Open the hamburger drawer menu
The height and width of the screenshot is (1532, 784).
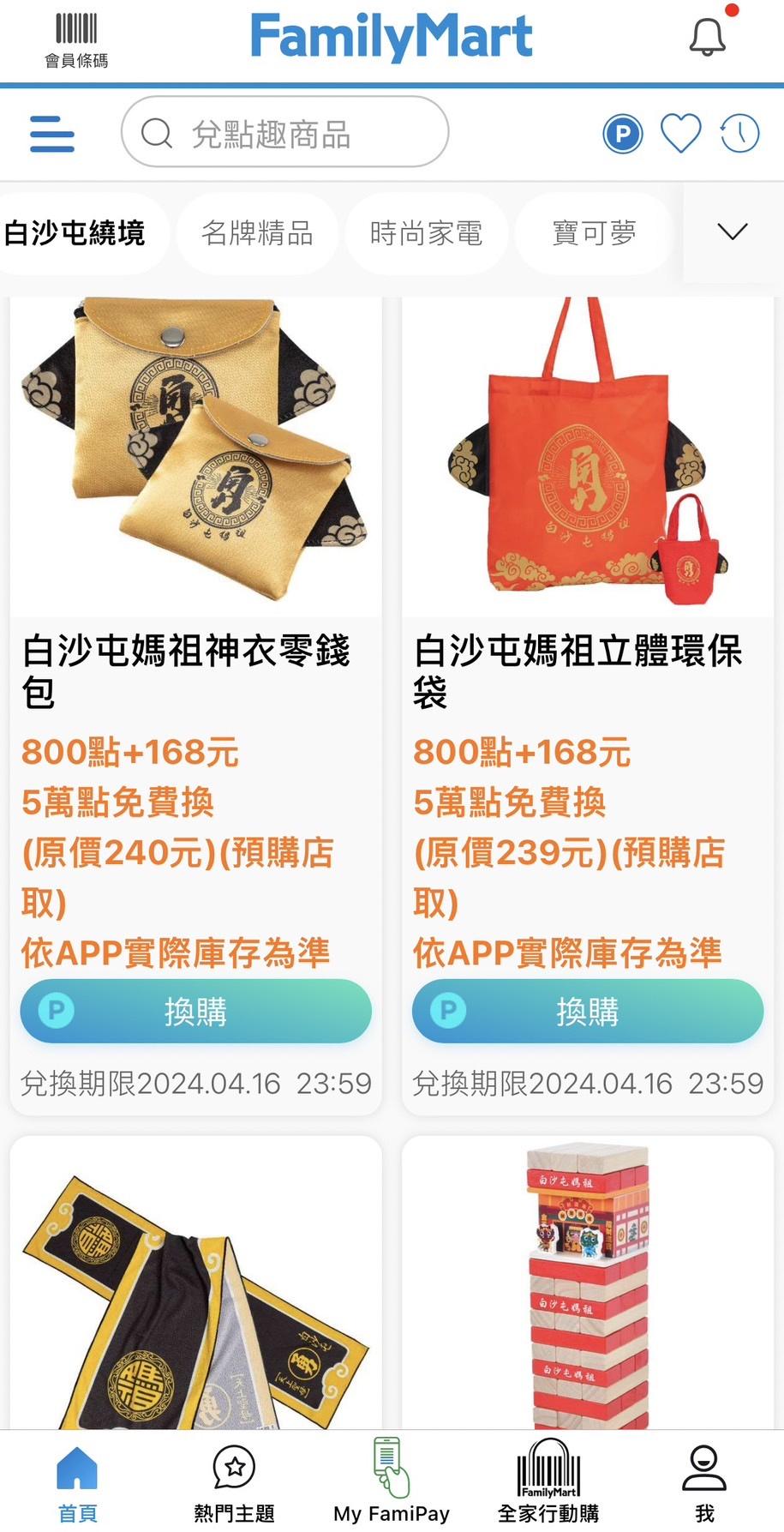click(52, 135)
